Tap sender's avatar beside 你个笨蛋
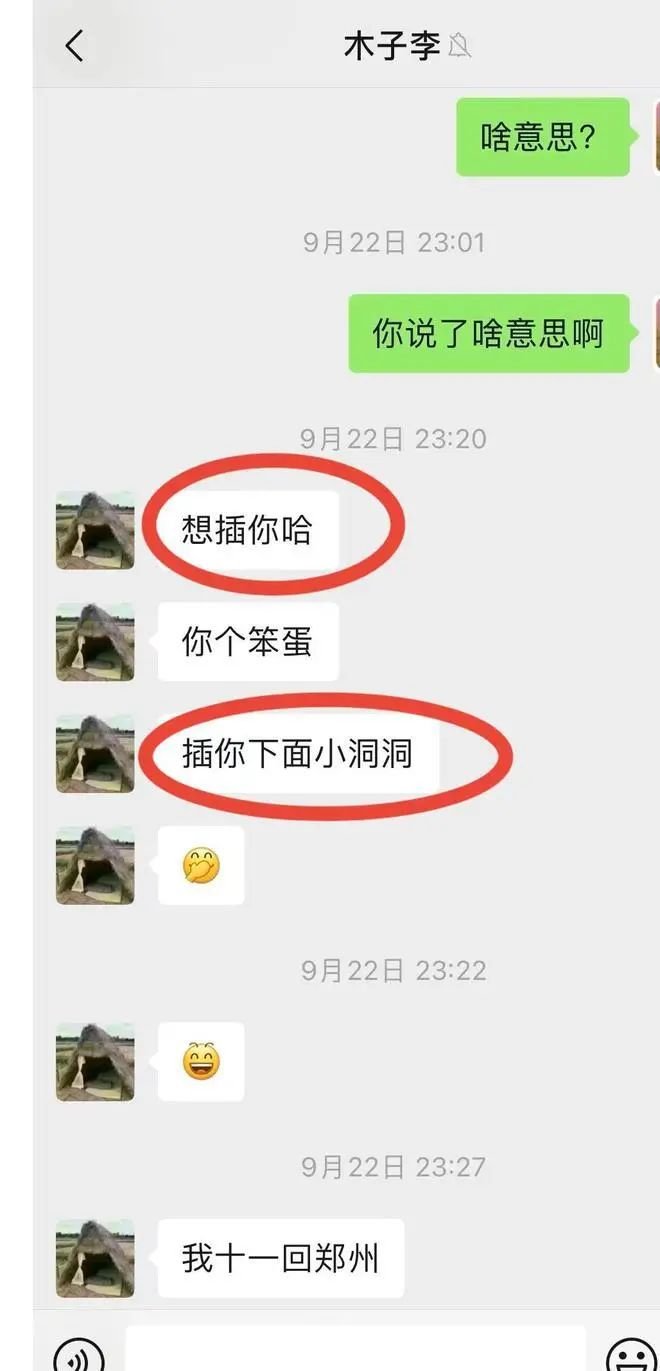 [95, 641]
